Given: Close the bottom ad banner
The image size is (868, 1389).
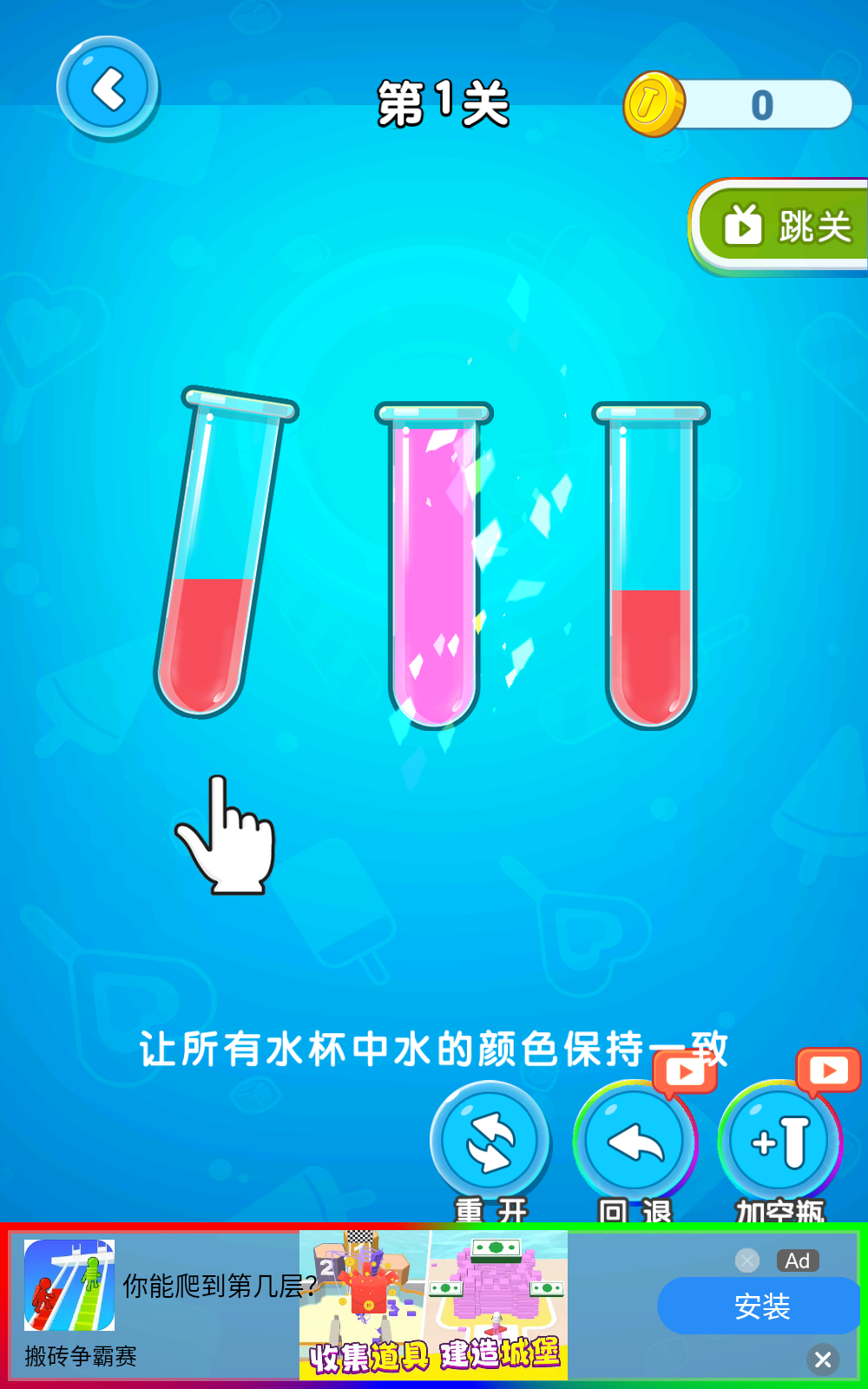Looking at the screenshot, I should point(823,1359).
